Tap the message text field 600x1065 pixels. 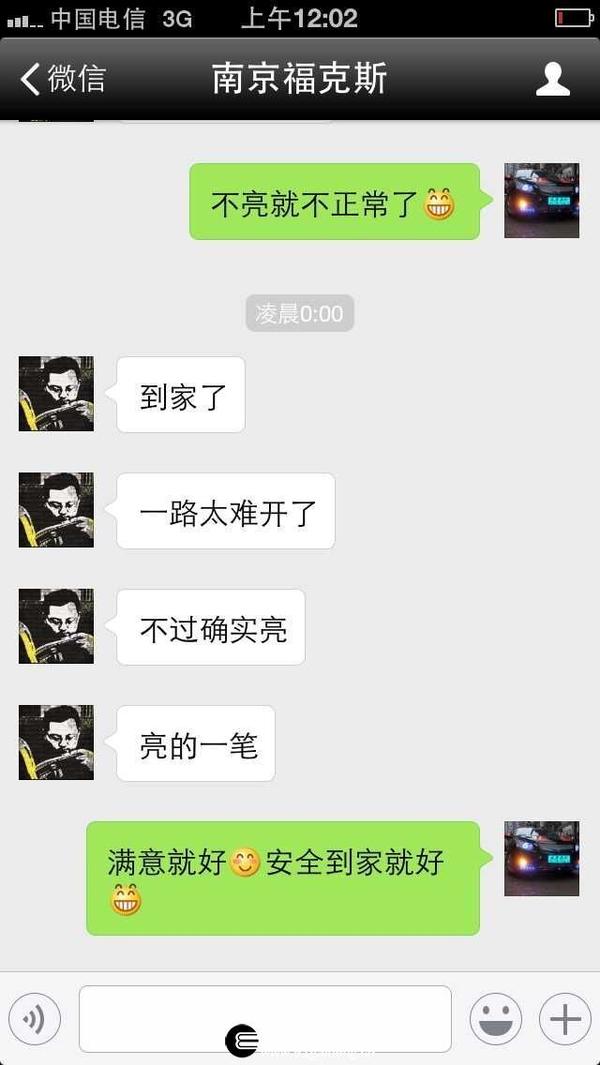(x=265, y=1019)
